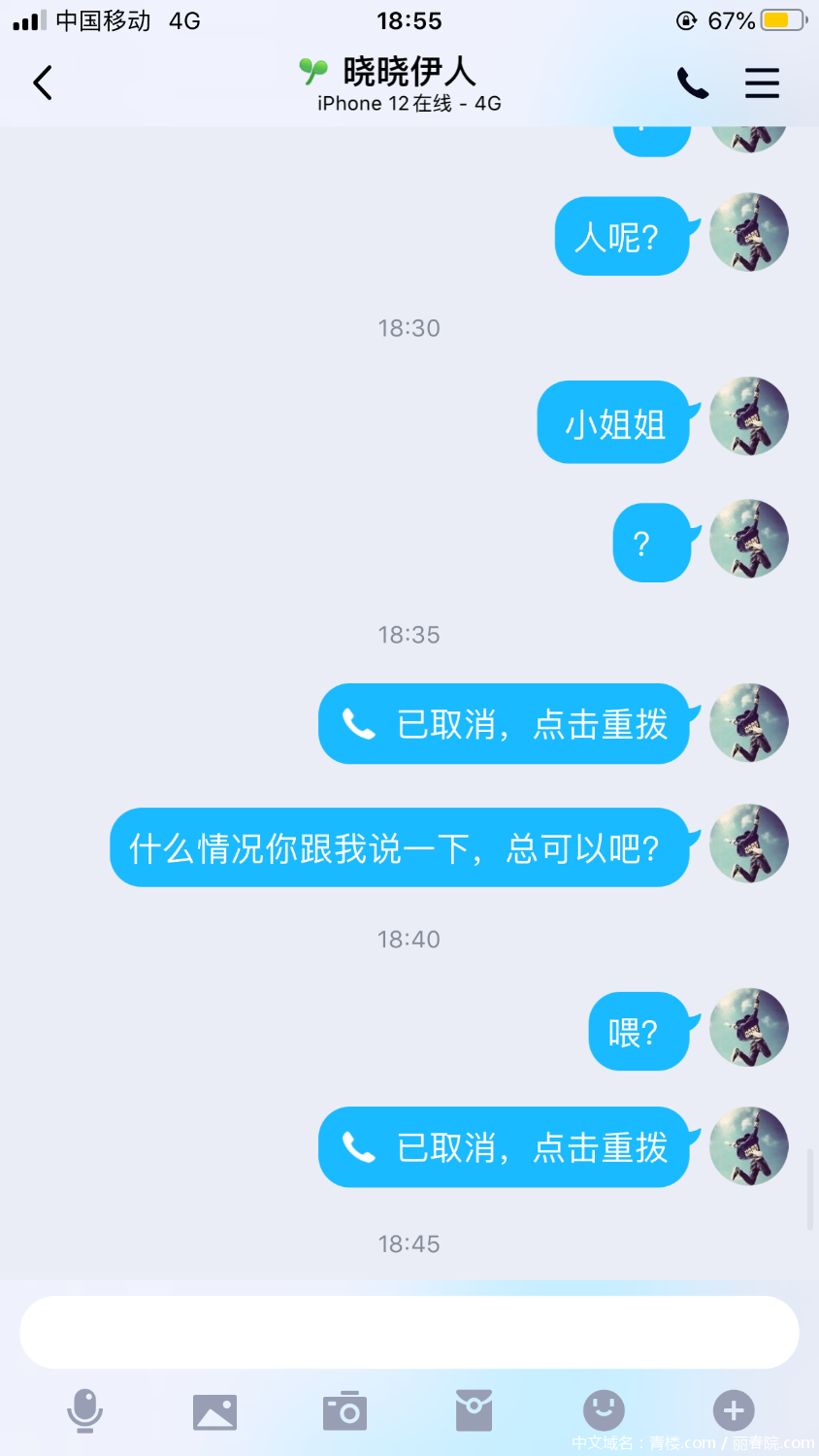Start a voice call with 晓晓伊人

click(692, 83)
